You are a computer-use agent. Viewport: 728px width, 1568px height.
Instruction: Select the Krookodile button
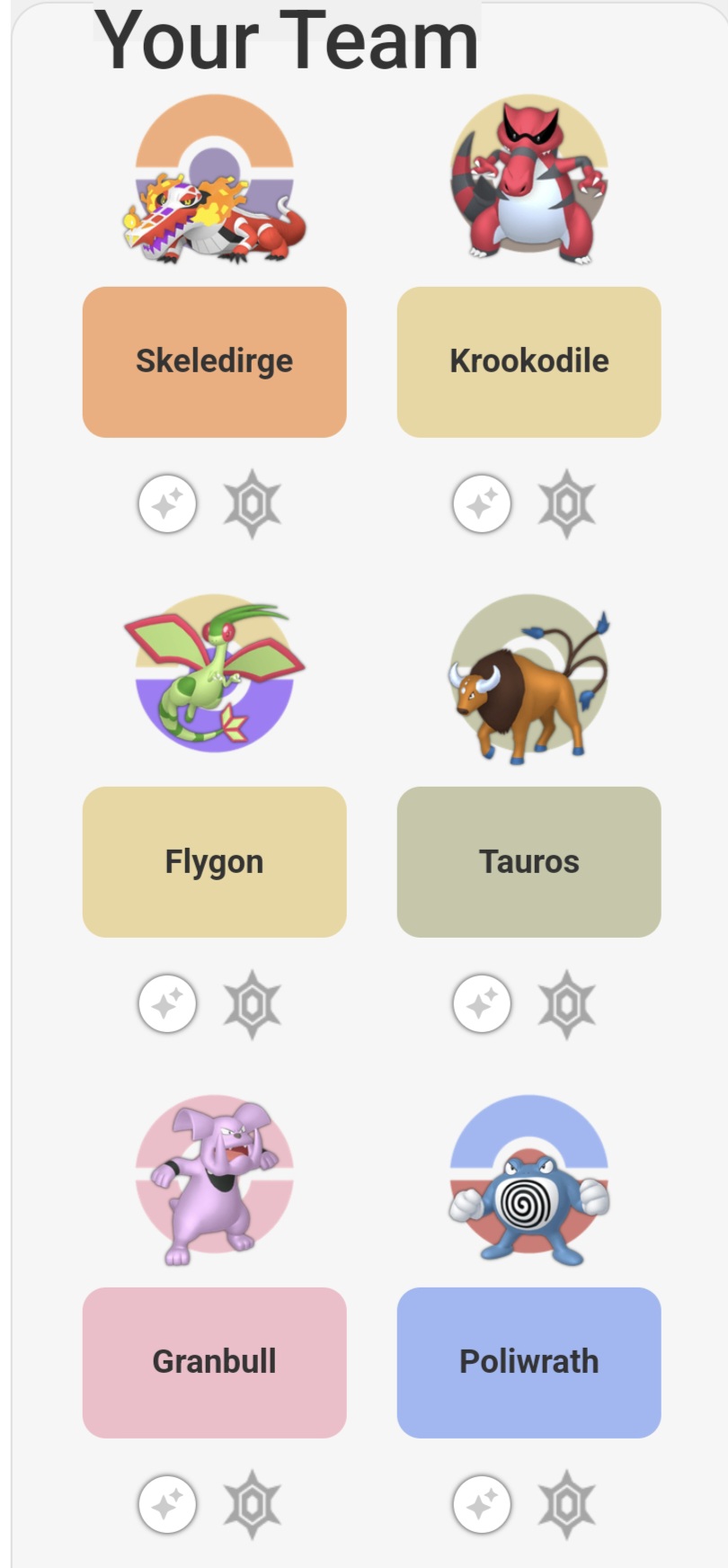(528, 361)
